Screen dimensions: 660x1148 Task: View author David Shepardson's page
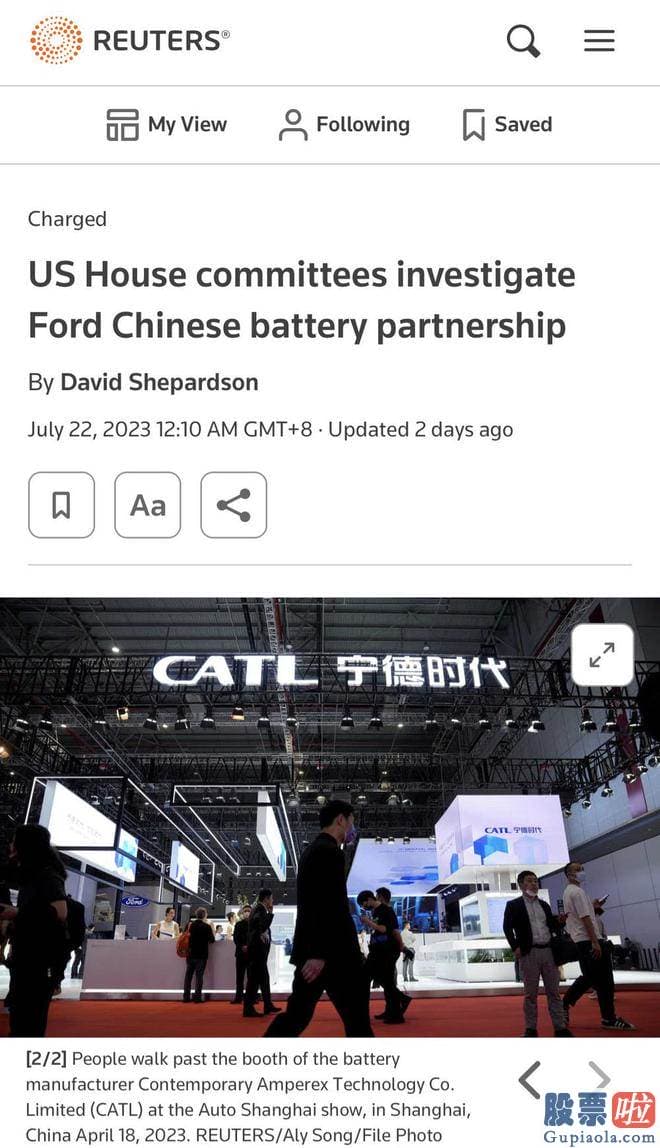click(x=159, y=382)
